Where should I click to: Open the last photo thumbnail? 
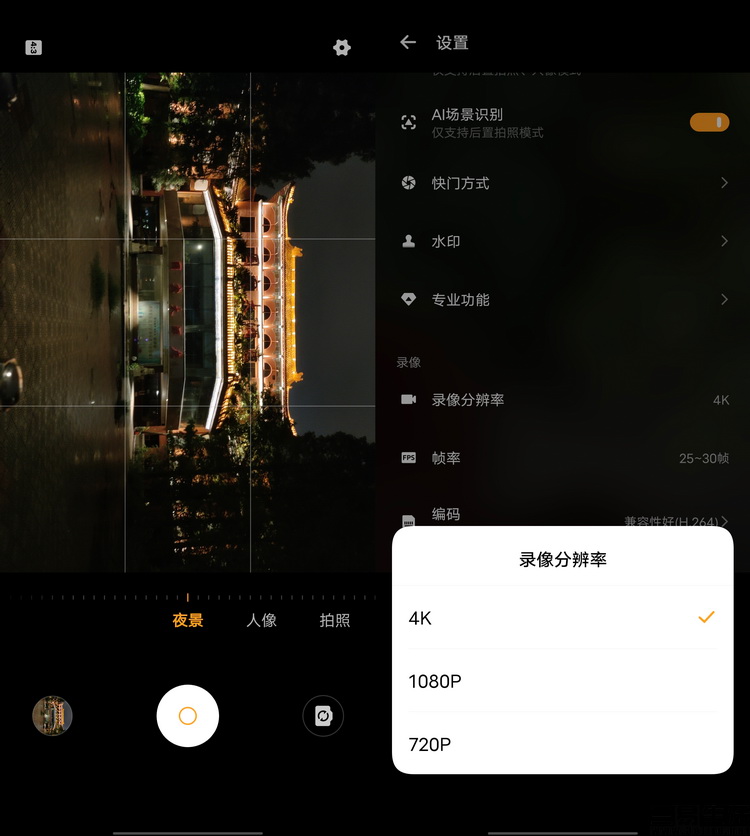(x=52, y=716)
